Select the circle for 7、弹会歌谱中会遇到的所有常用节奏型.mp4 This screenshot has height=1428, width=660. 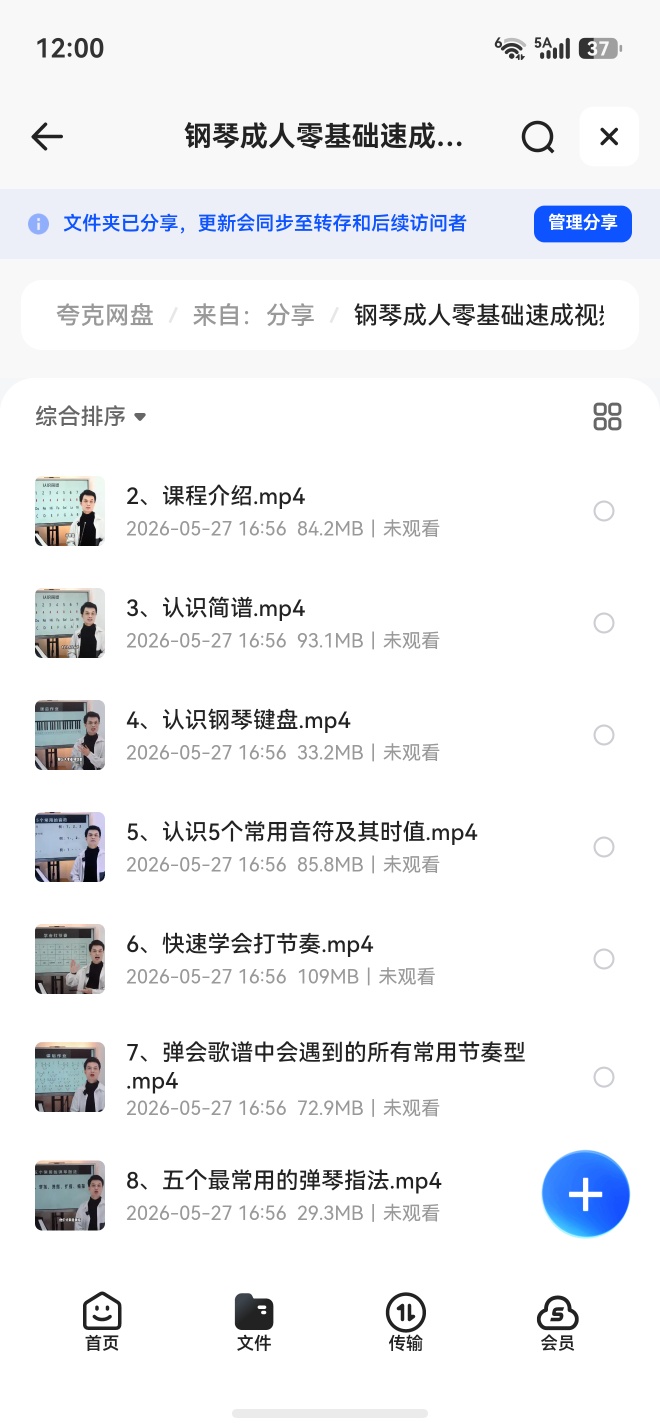click(x=604, y=1077)
